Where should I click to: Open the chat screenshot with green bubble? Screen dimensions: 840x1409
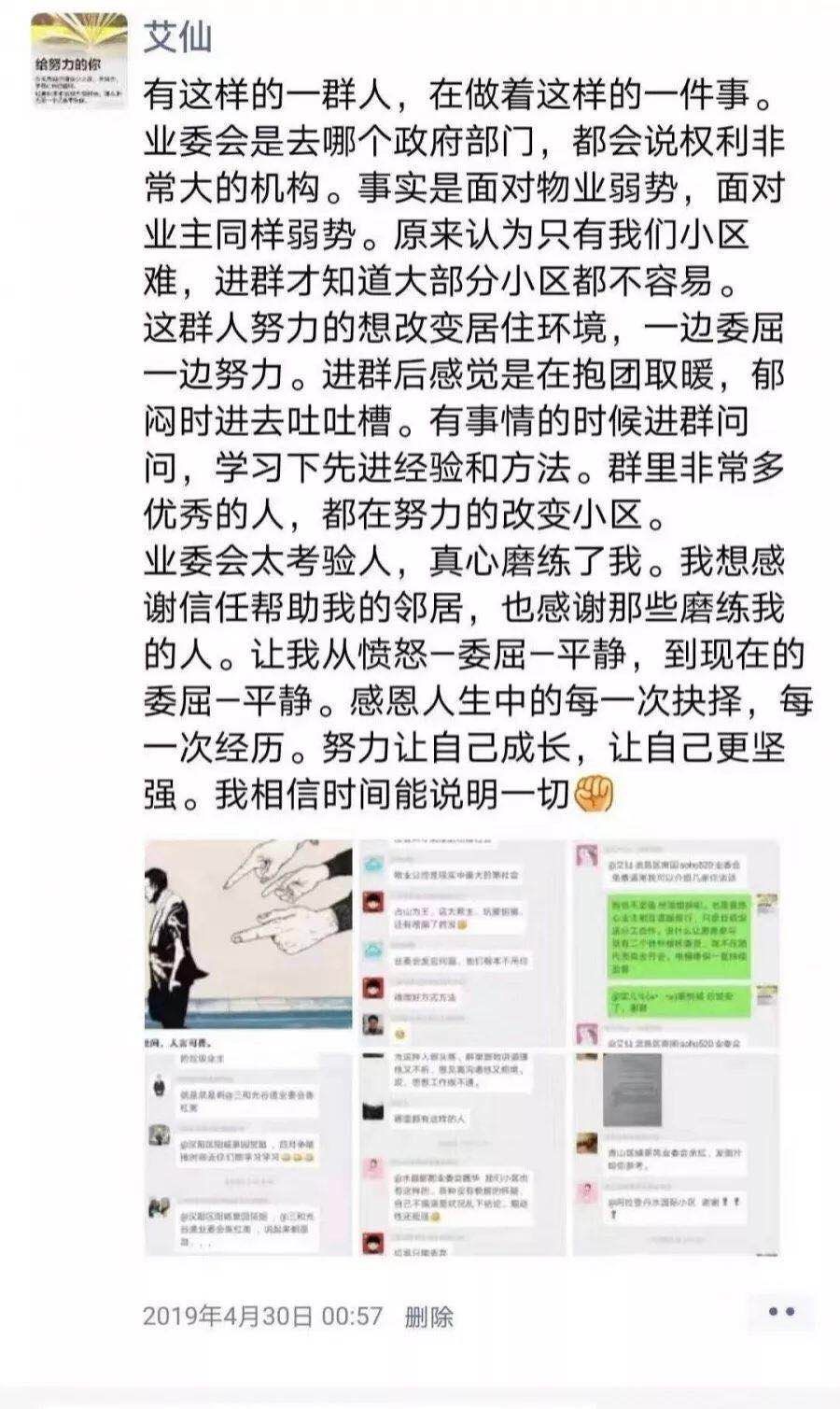click(x=676, y=941)
